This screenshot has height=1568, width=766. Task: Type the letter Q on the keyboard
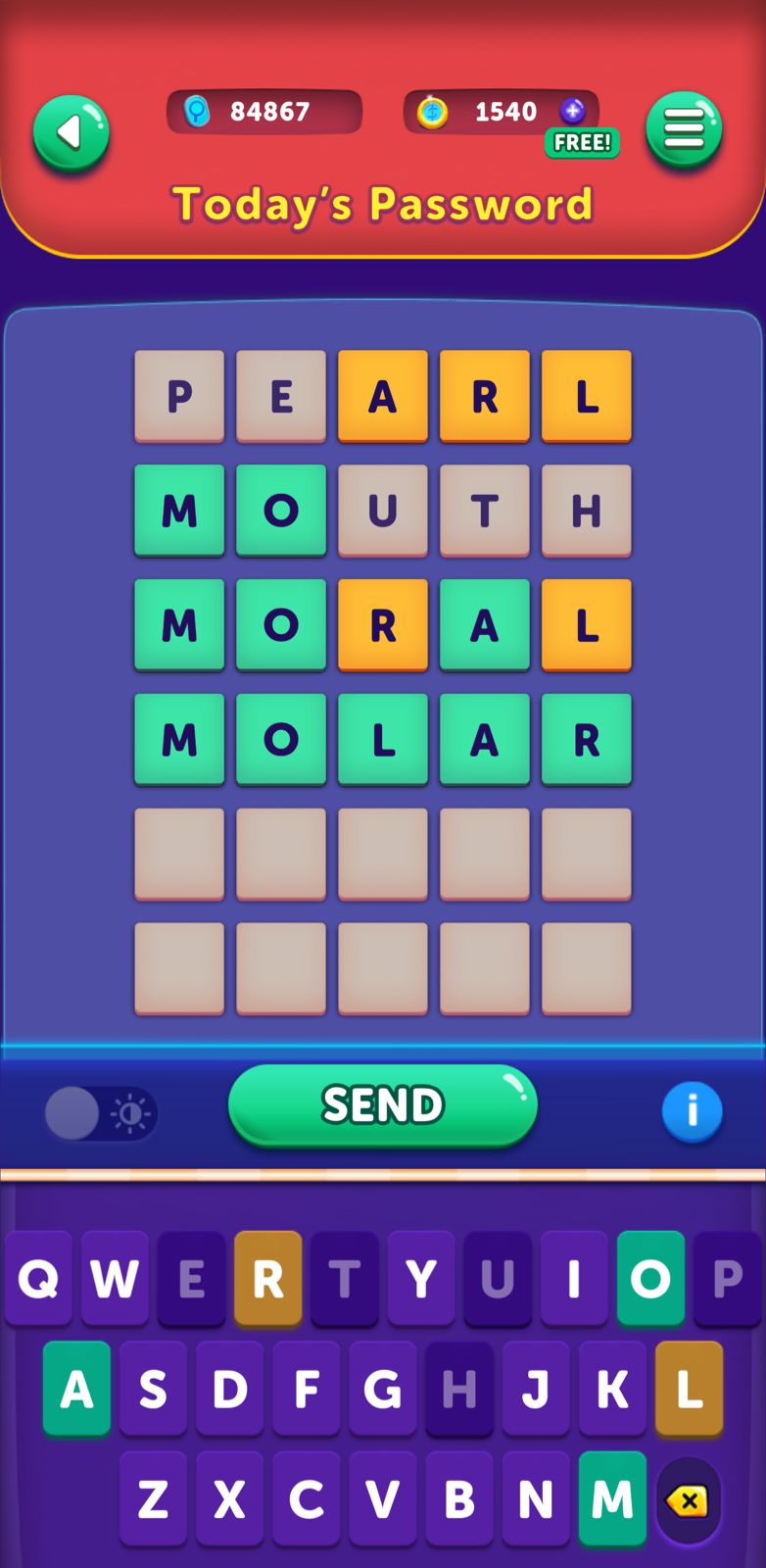38,1278
